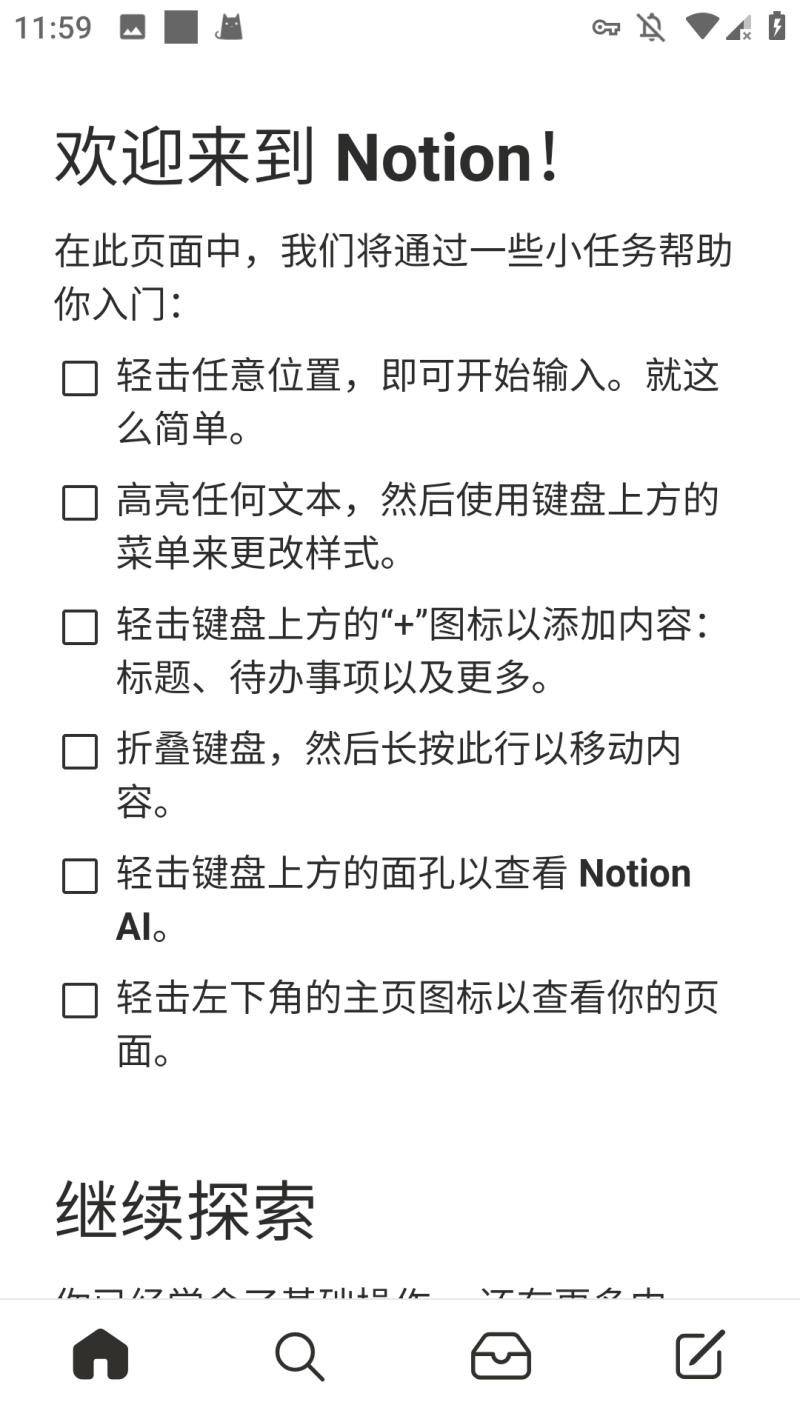
Task: Check off the "折叠键盘" task
Action: point(79,751)
